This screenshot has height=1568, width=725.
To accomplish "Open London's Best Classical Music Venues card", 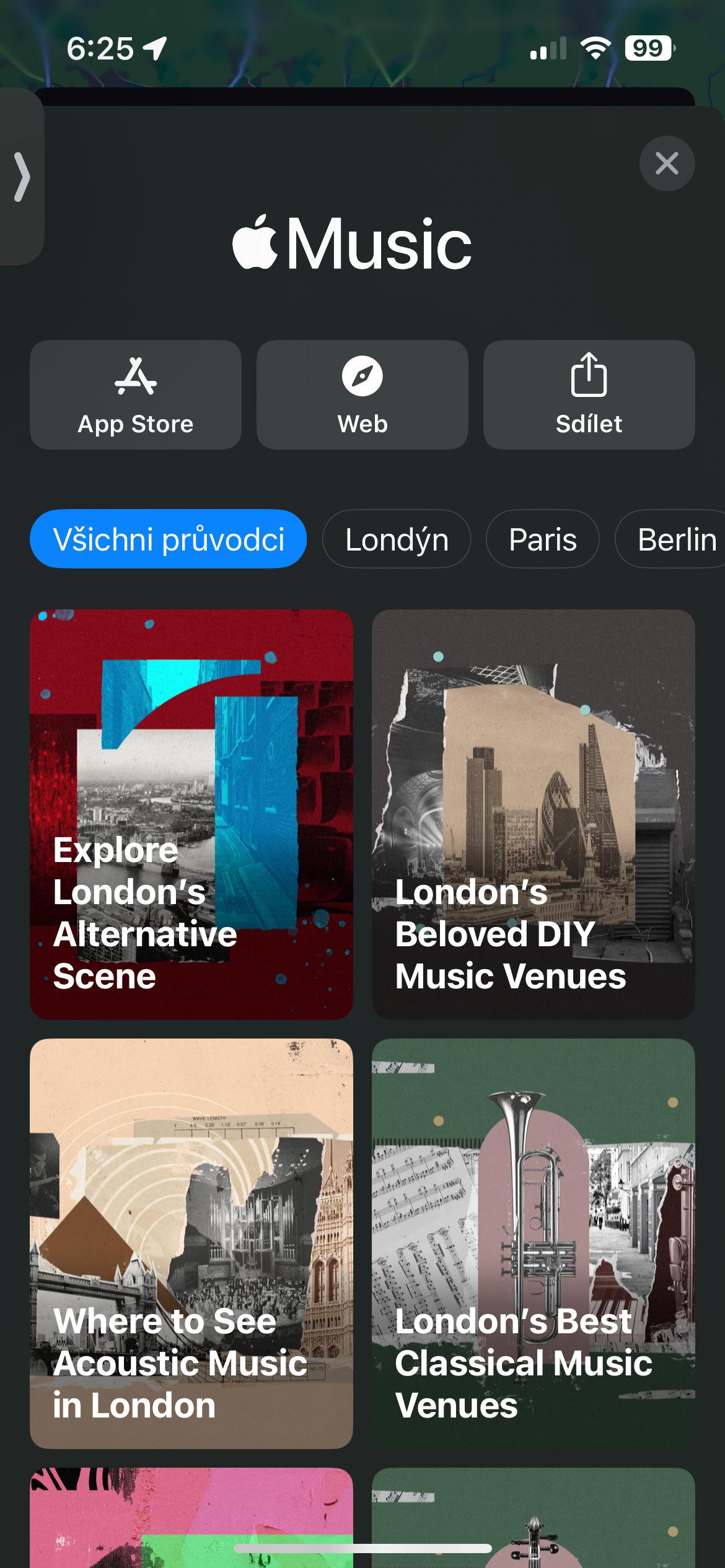I will tap(533, 1243).
